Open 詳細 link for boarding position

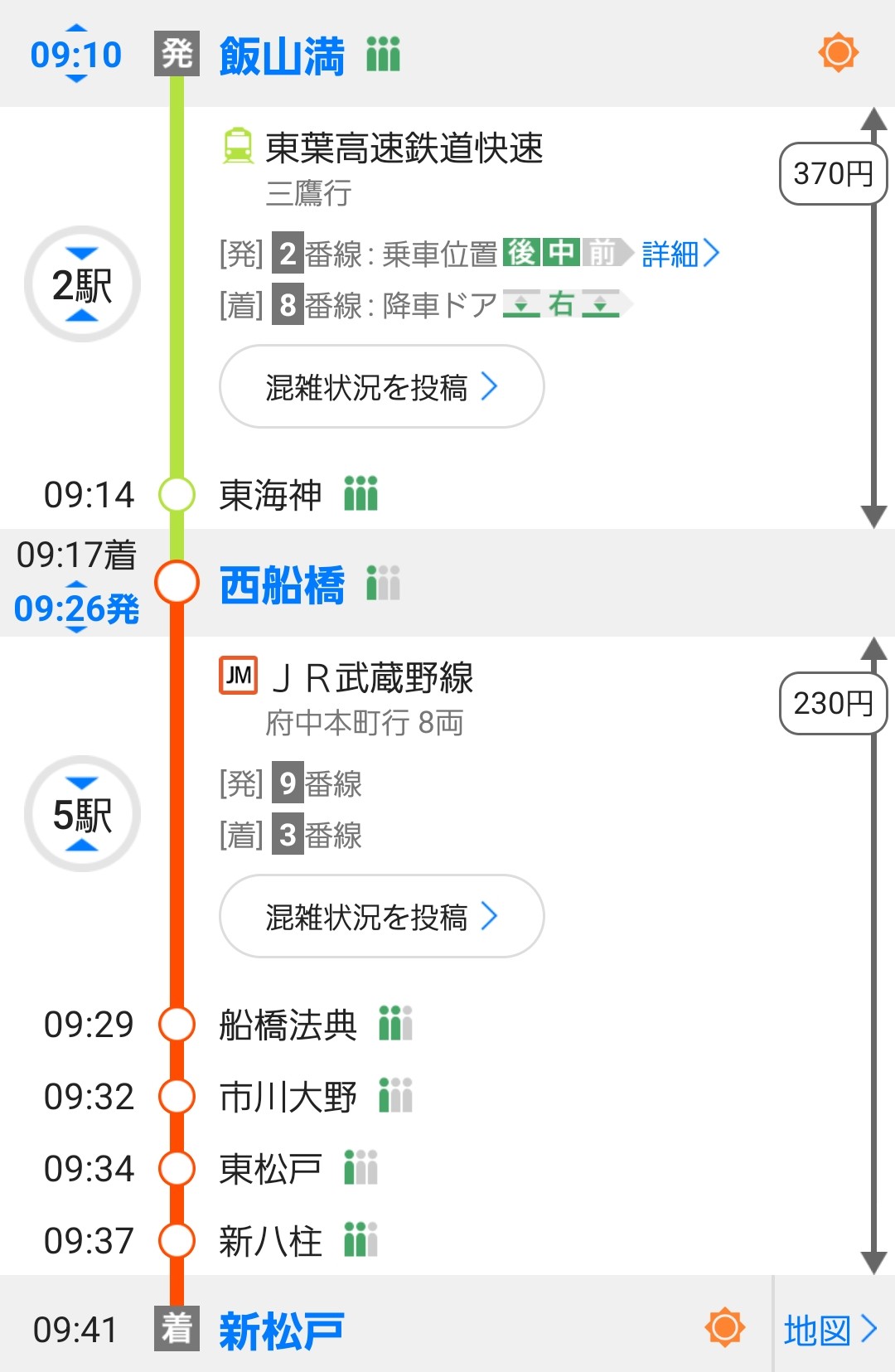(680, 254)
